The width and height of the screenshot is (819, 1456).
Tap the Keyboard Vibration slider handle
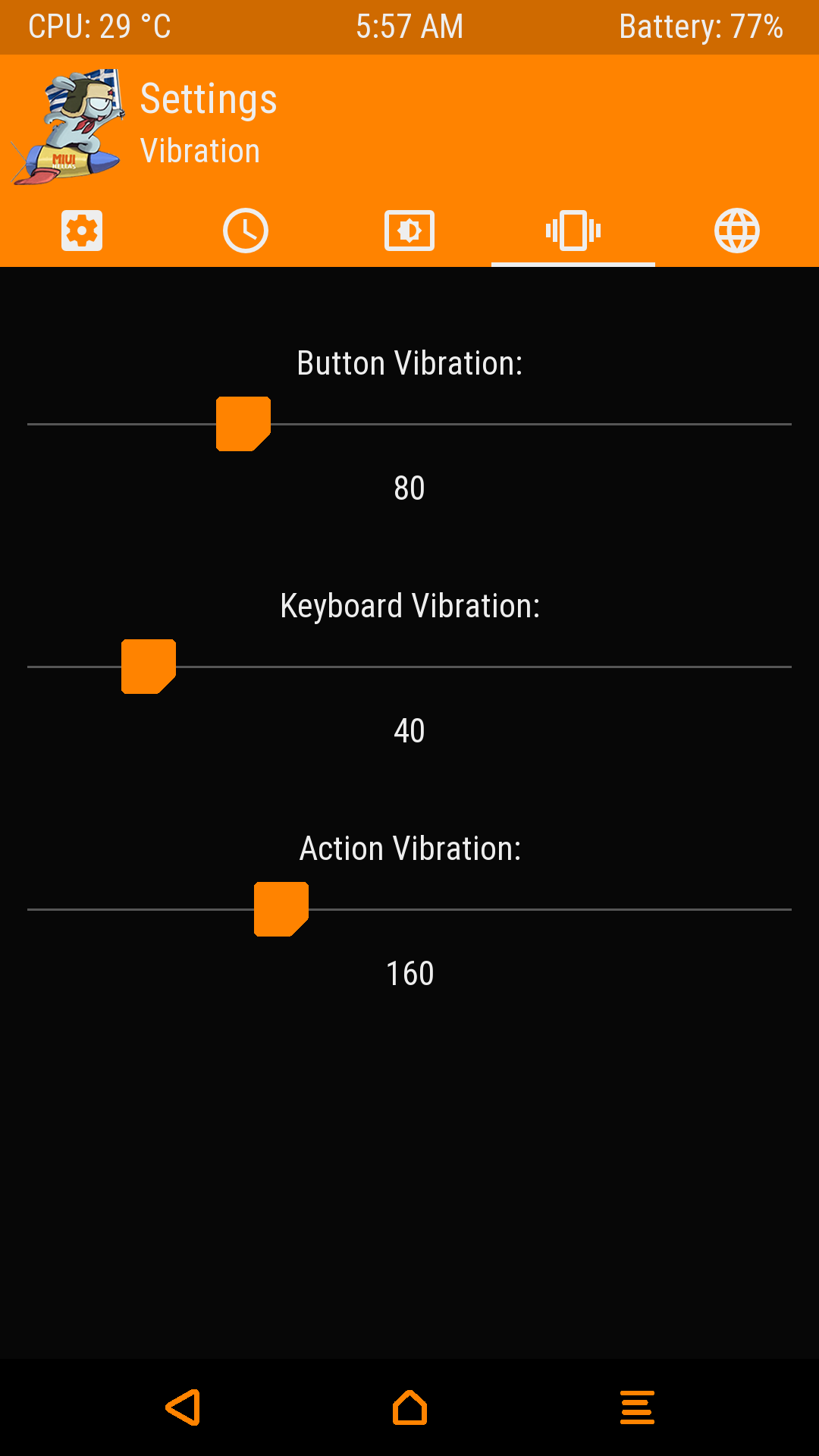click(x=149, y=667)
